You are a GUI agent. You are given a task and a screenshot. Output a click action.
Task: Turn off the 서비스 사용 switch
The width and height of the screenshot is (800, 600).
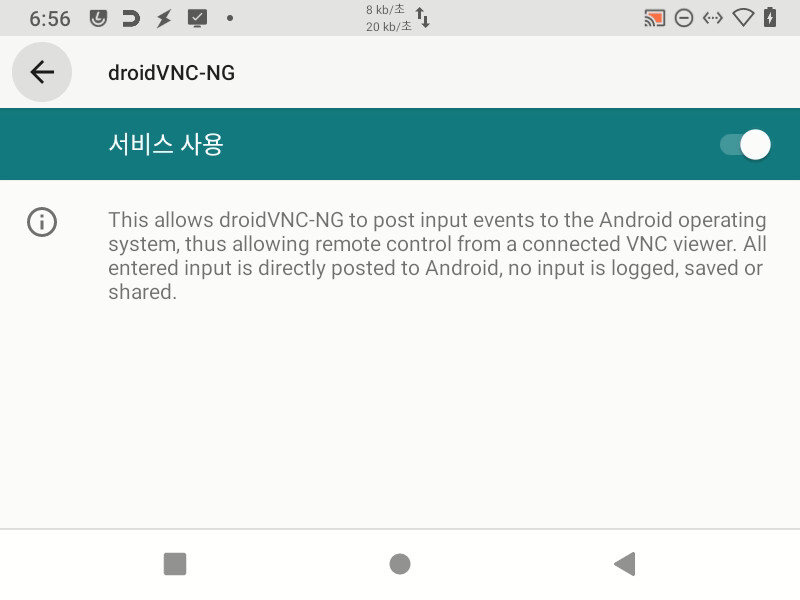[745, 144]
